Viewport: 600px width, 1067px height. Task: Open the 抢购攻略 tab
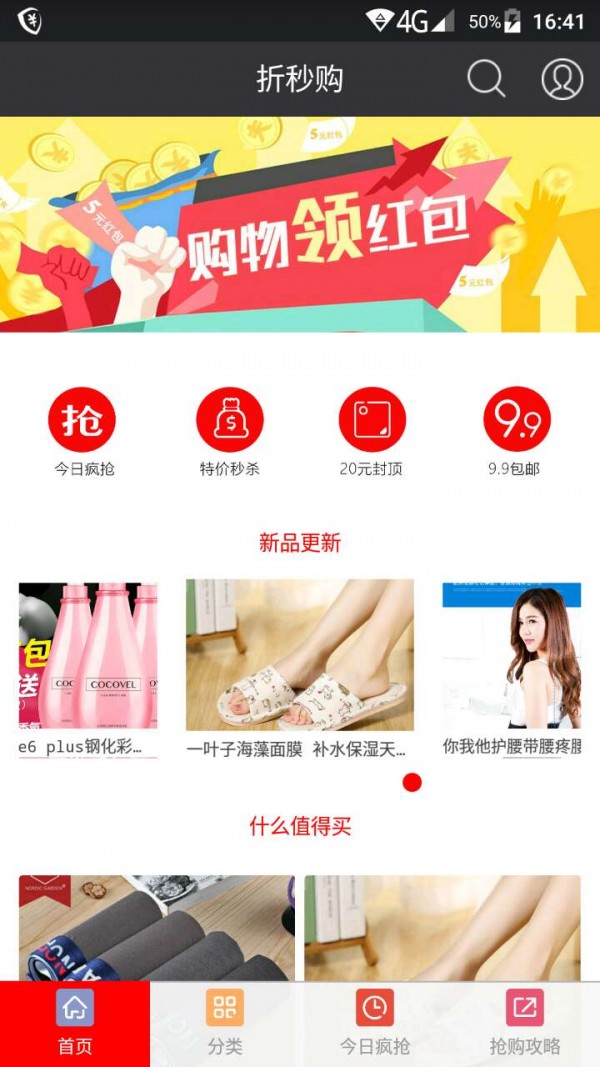pyautogui.click(x=525, y=1023)
